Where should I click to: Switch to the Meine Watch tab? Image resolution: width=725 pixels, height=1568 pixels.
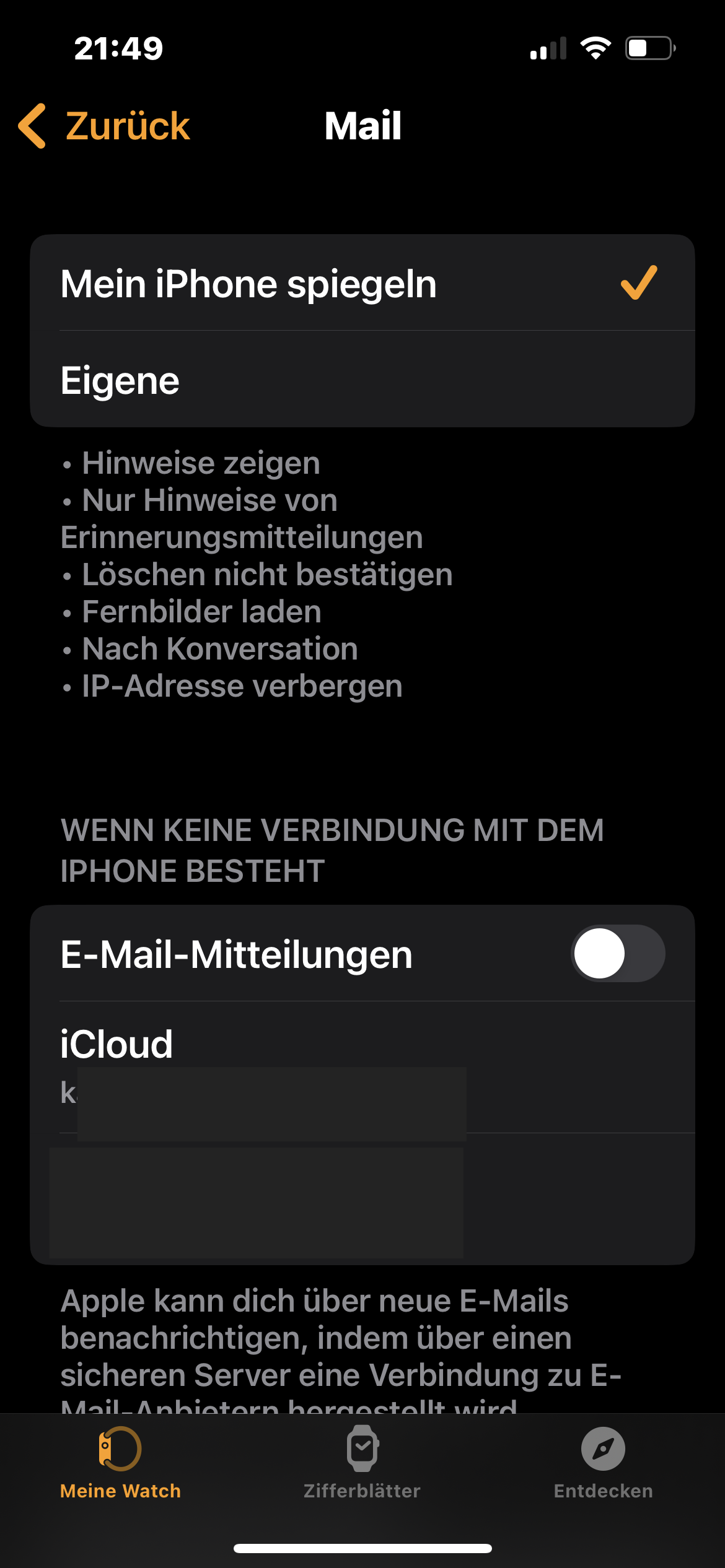tap(120, 1463)
